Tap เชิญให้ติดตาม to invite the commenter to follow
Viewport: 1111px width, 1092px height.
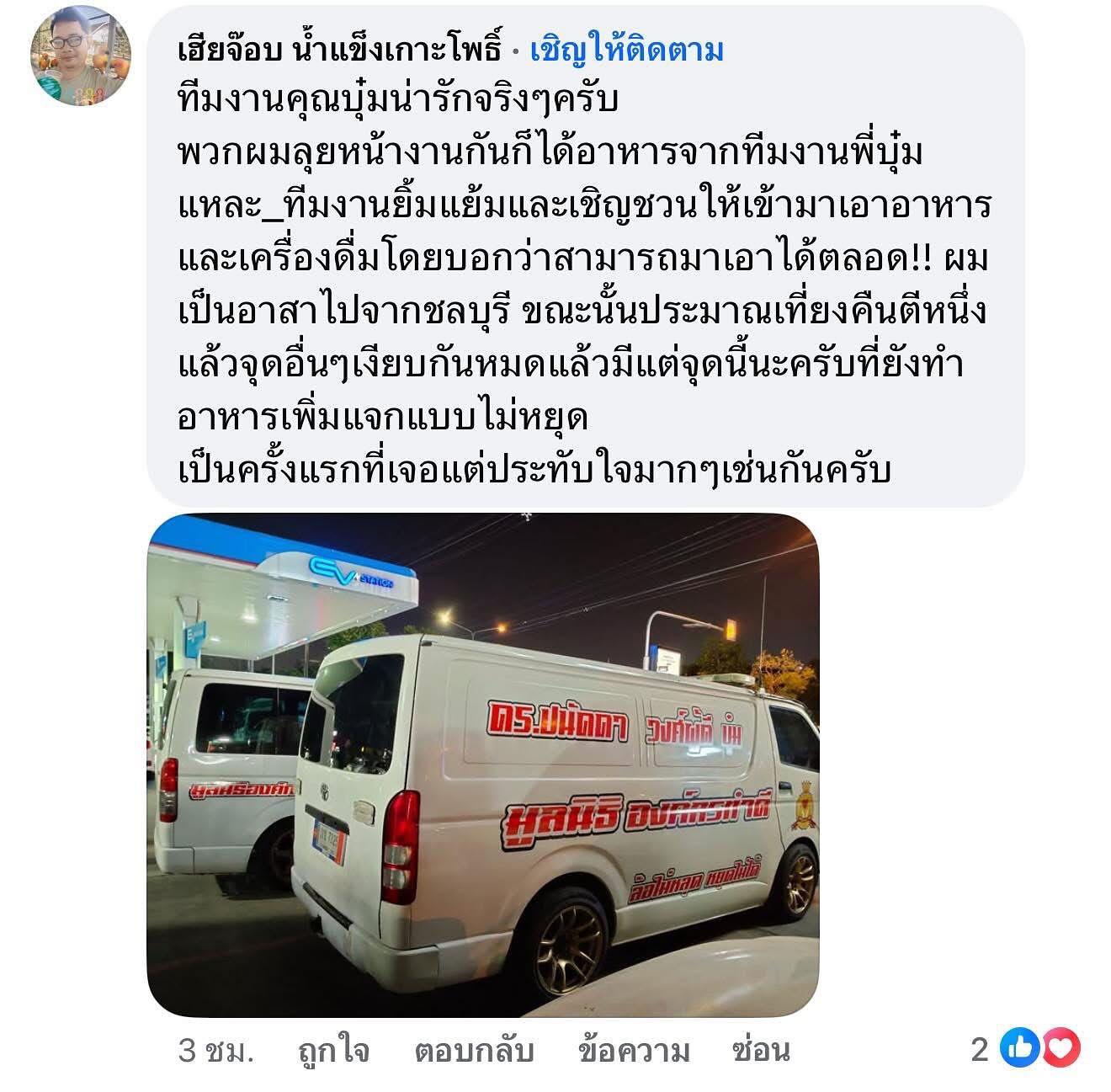pos(626,51)
